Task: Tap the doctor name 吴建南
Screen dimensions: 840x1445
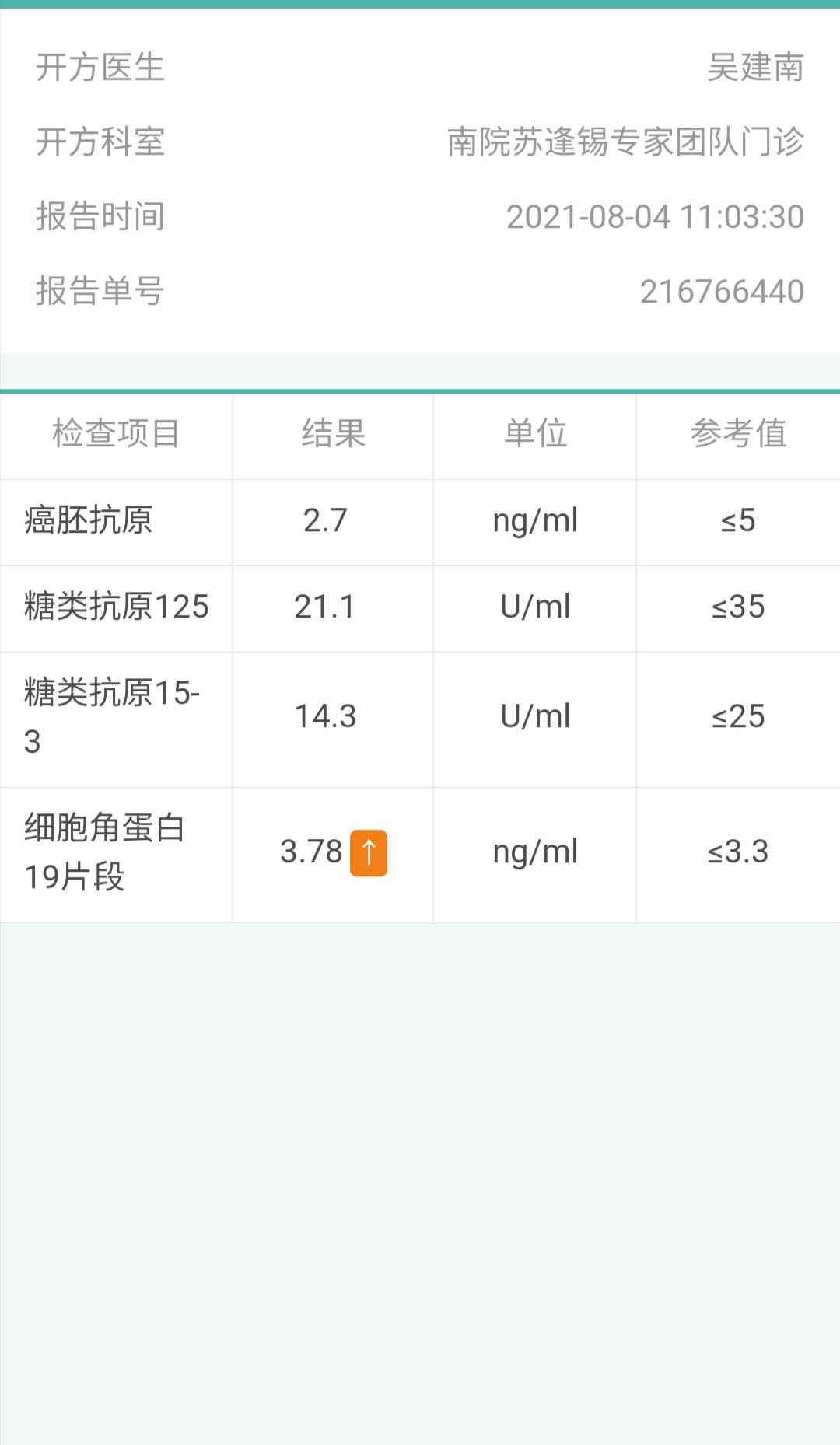Action: [756, 68]
